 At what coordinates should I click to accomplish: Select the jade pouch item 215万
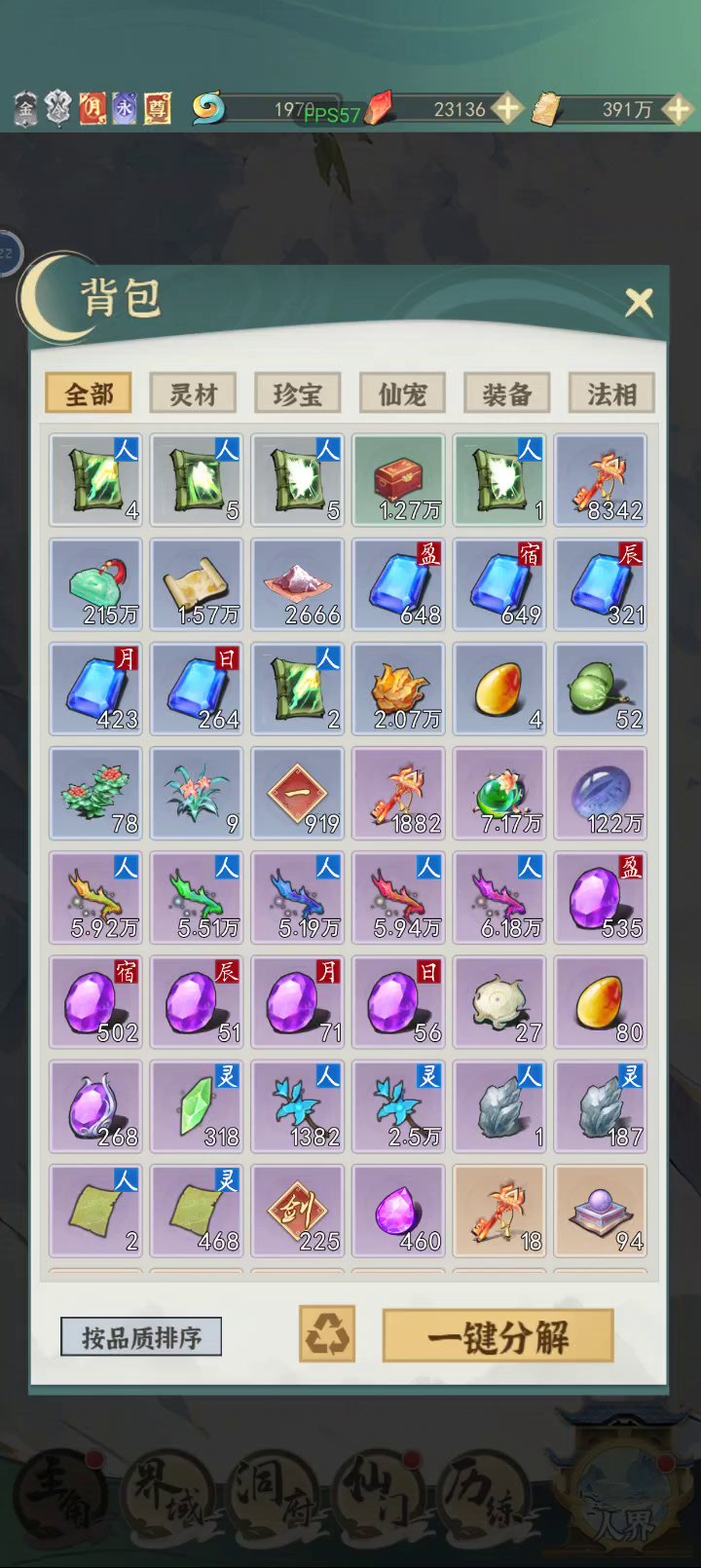point(95,584)
